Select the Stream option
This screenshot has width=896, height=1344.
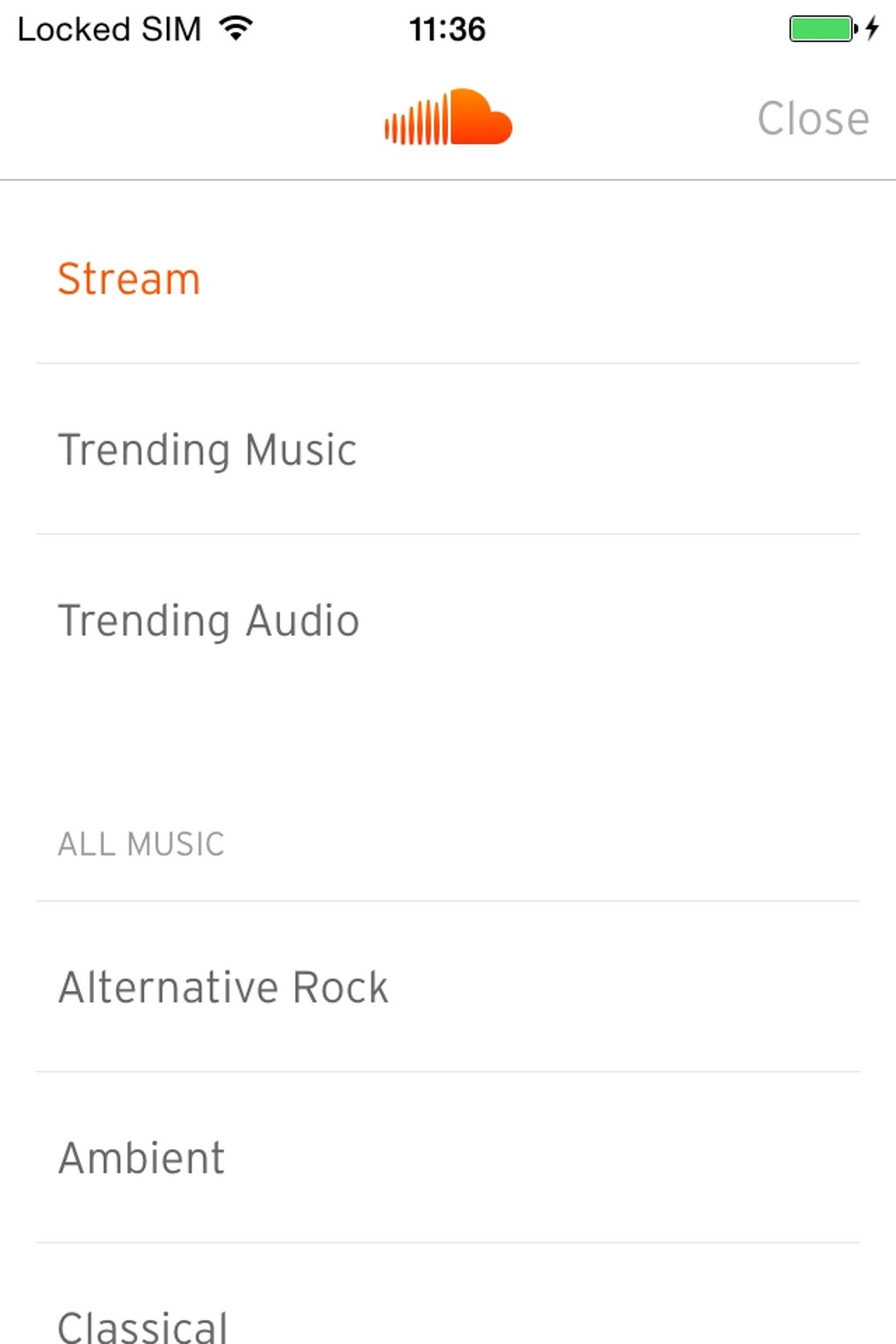pyautogui.click(x=129, y=279)
